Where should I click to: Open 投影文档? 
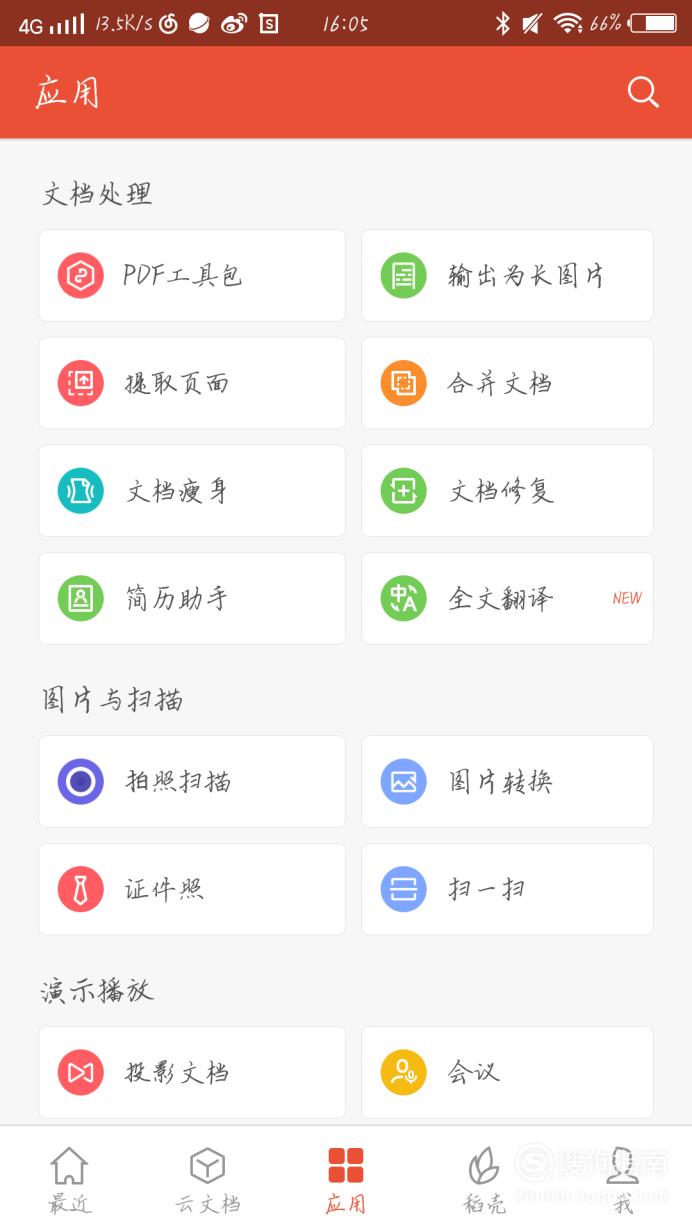(192, 1072)
